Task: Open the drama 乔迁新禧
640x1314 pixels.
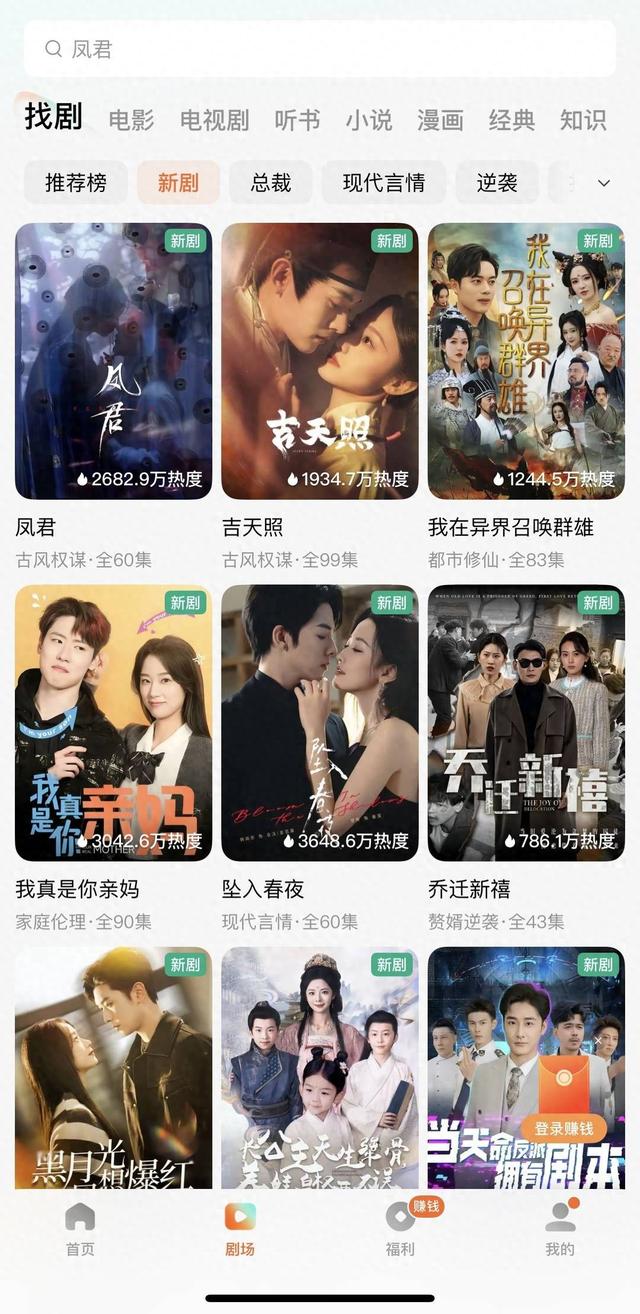Action: (526, 723)
